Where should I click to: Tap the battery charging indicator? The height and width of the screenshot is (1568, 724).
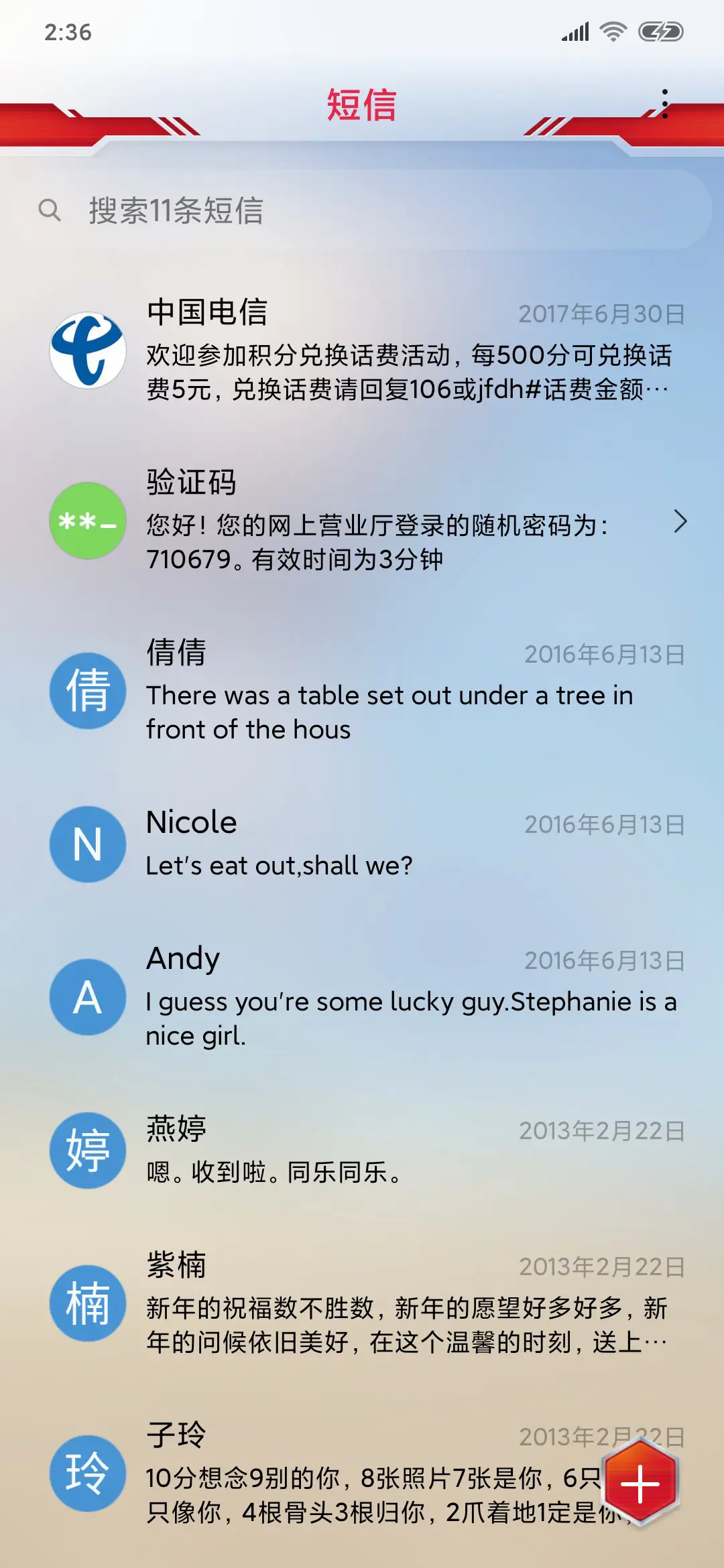pyautogui.click(x=659, y=29)
